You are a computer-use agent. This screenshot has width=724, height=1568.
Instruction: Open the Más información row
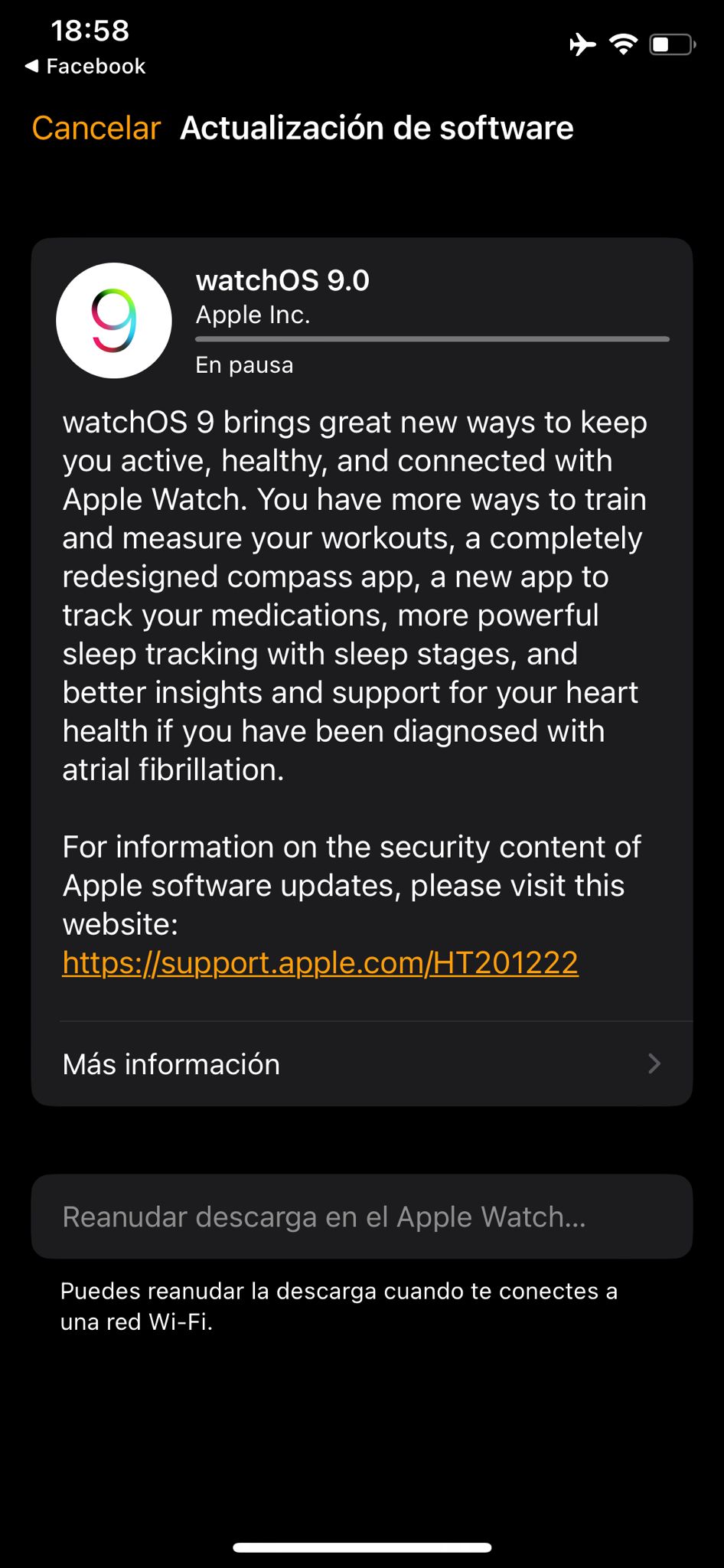(x=361, y=1064)
